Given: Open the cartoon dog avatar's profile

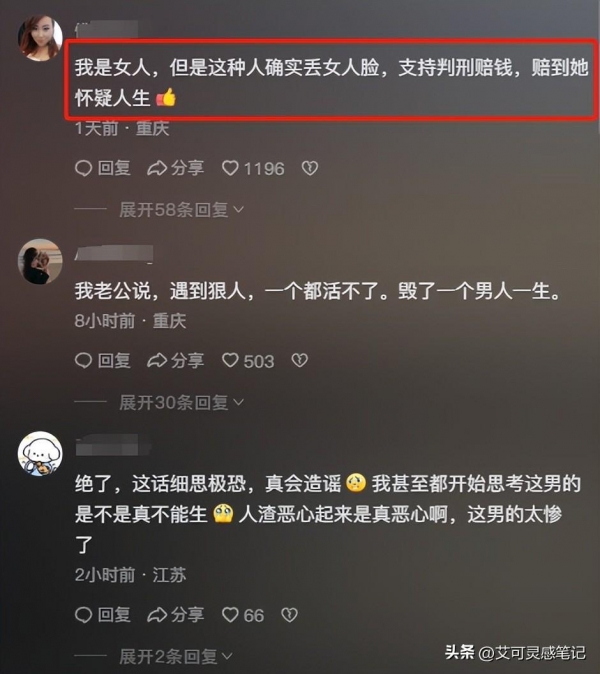Looking at the screenshot, I should pyautogui.click(x=41, y=454).
